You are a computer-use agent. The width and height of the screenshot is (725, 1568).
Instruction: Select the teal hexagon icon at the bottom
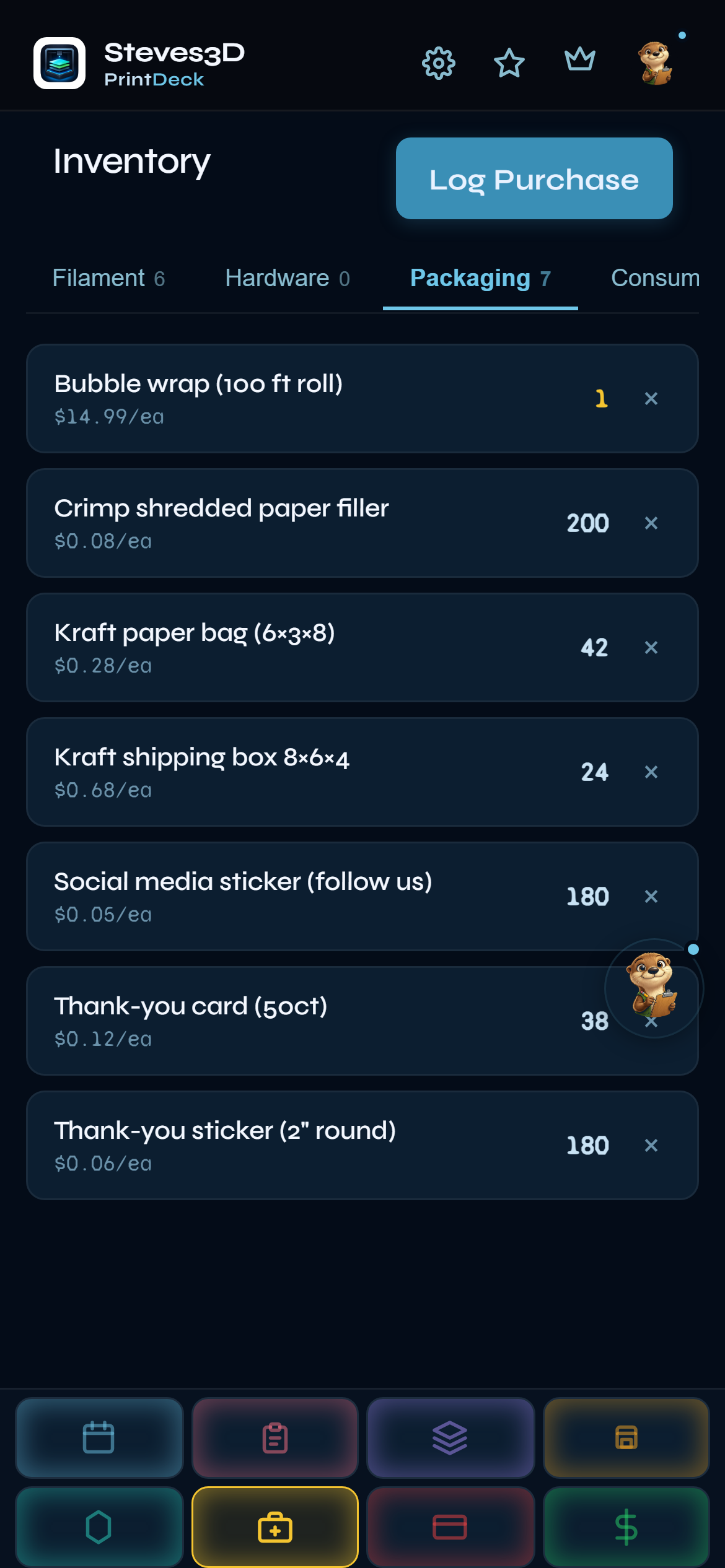coord(99,1527)
